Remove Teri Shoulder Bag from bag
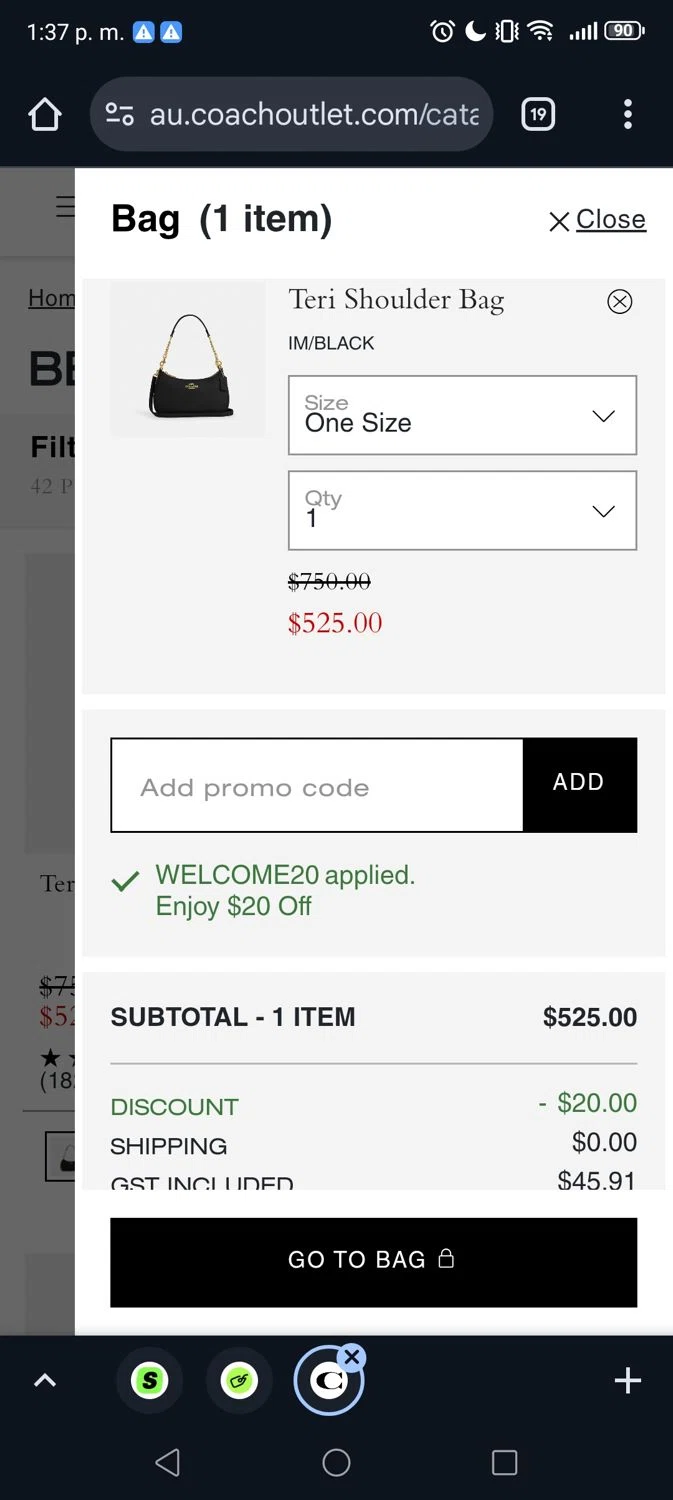The width and height of the screenshot is (673, 1500). point(620,301)
